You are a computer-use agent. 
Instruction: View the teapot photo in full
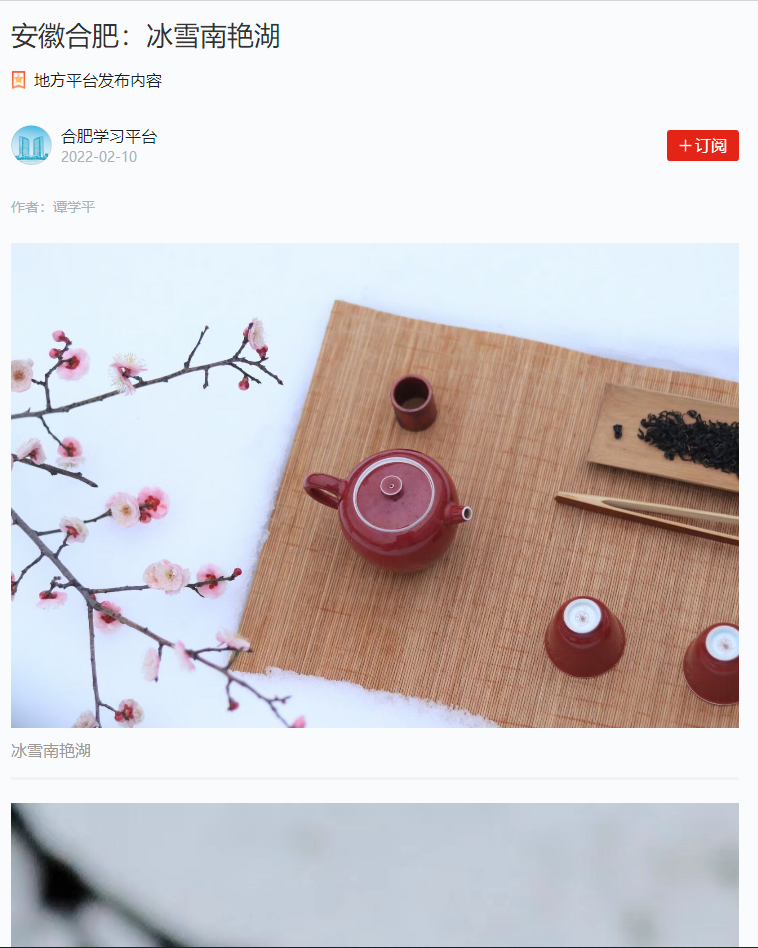[375, 485]
